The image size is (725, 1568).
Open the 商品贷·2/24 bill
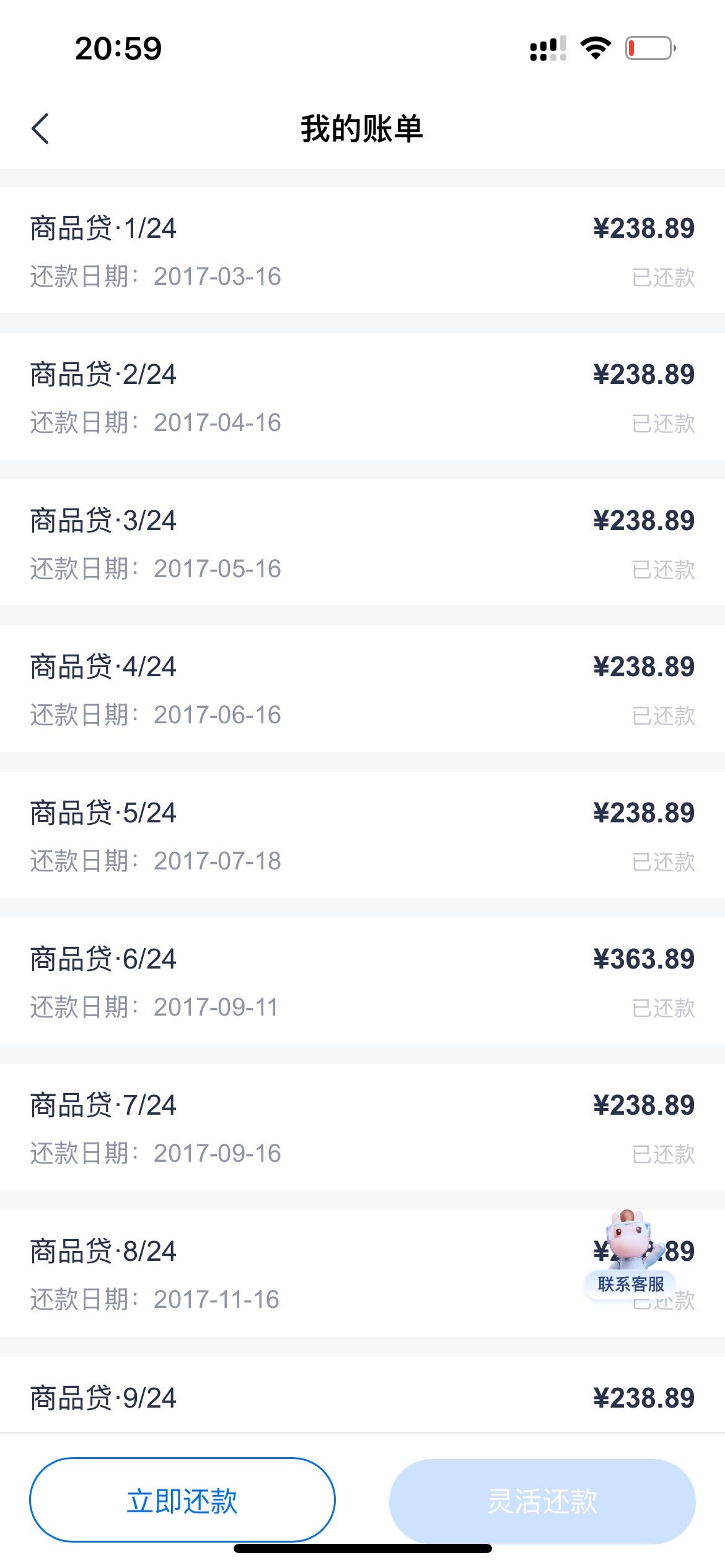(362, 396)
